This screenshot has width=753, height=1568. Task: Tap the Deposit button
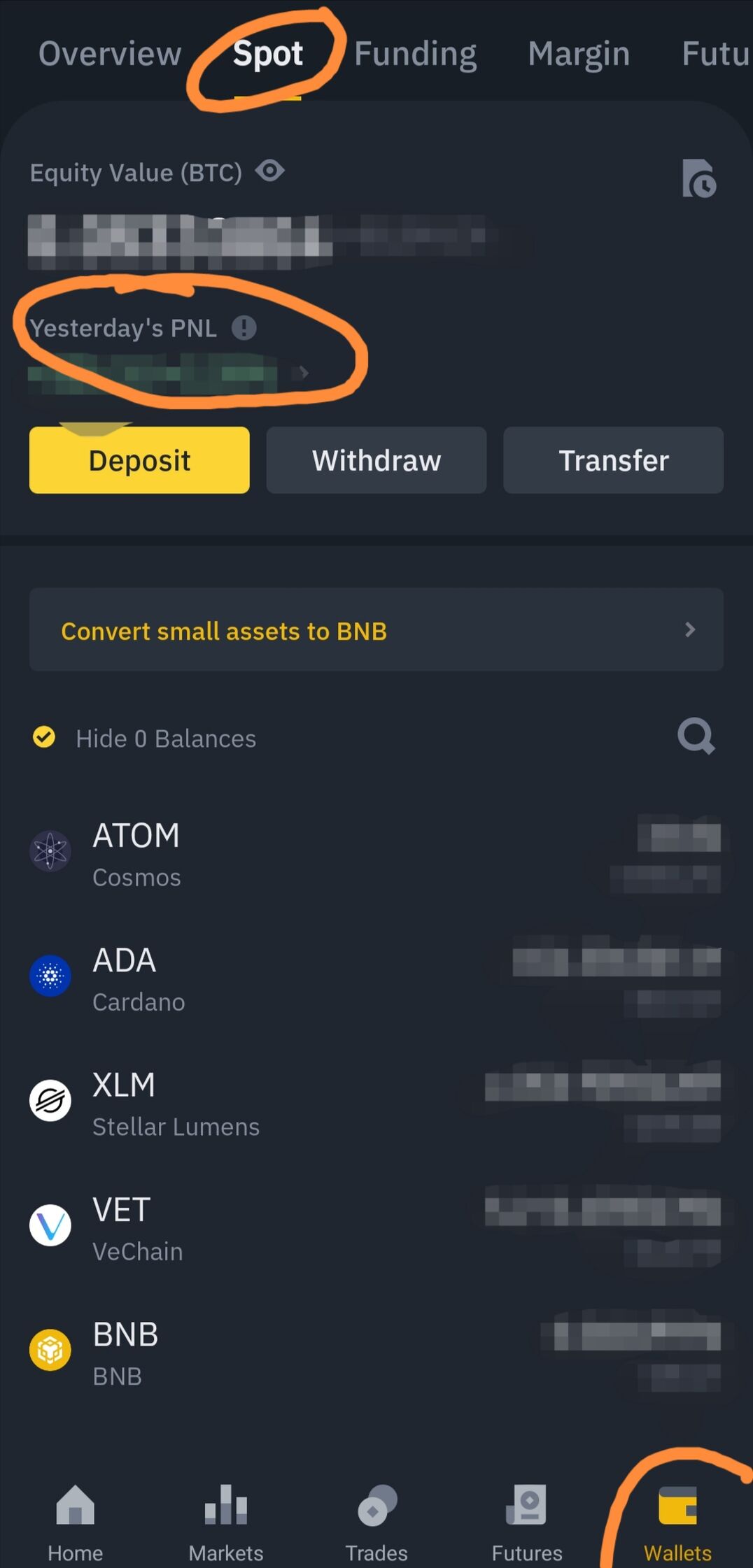tap(139, 460)
